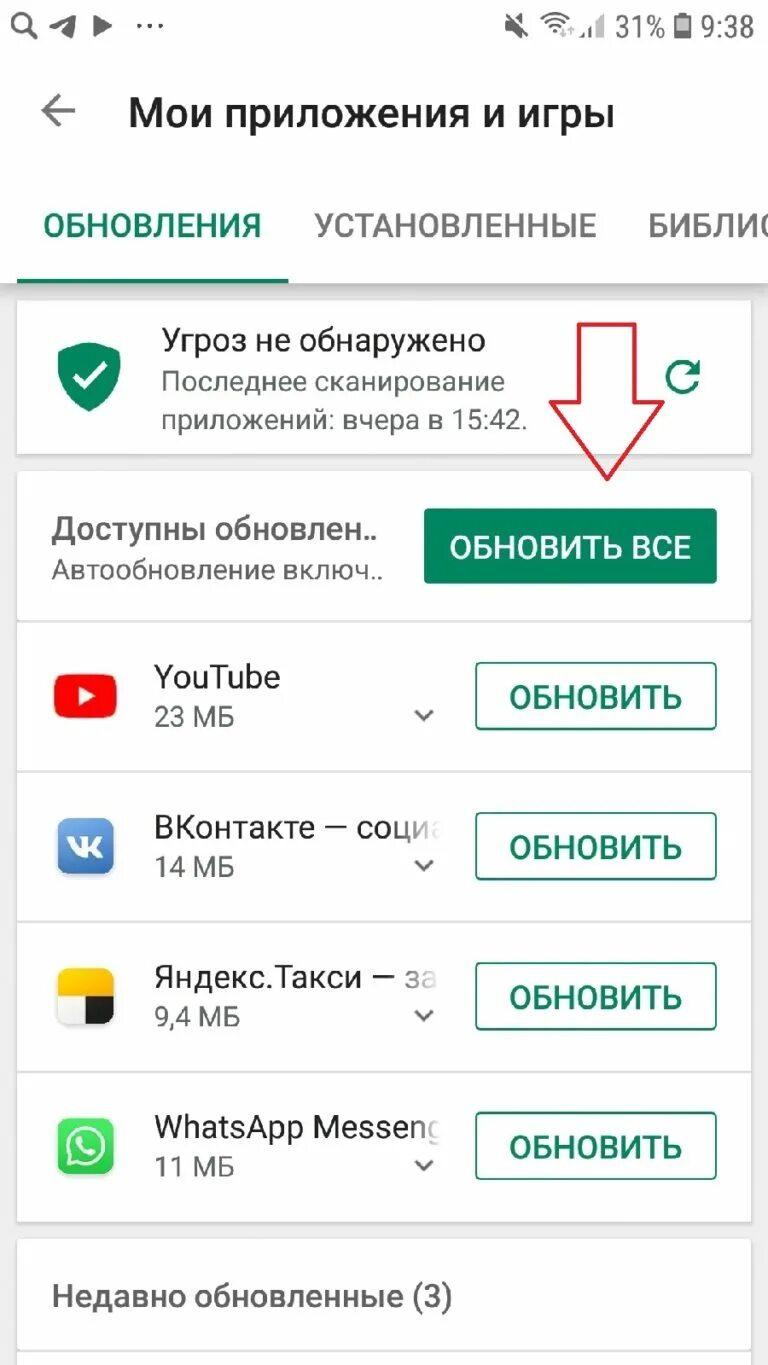This screenshot has height=1365, width=768.
Task: Update ВКонтакте app
Action: [595, 847]
